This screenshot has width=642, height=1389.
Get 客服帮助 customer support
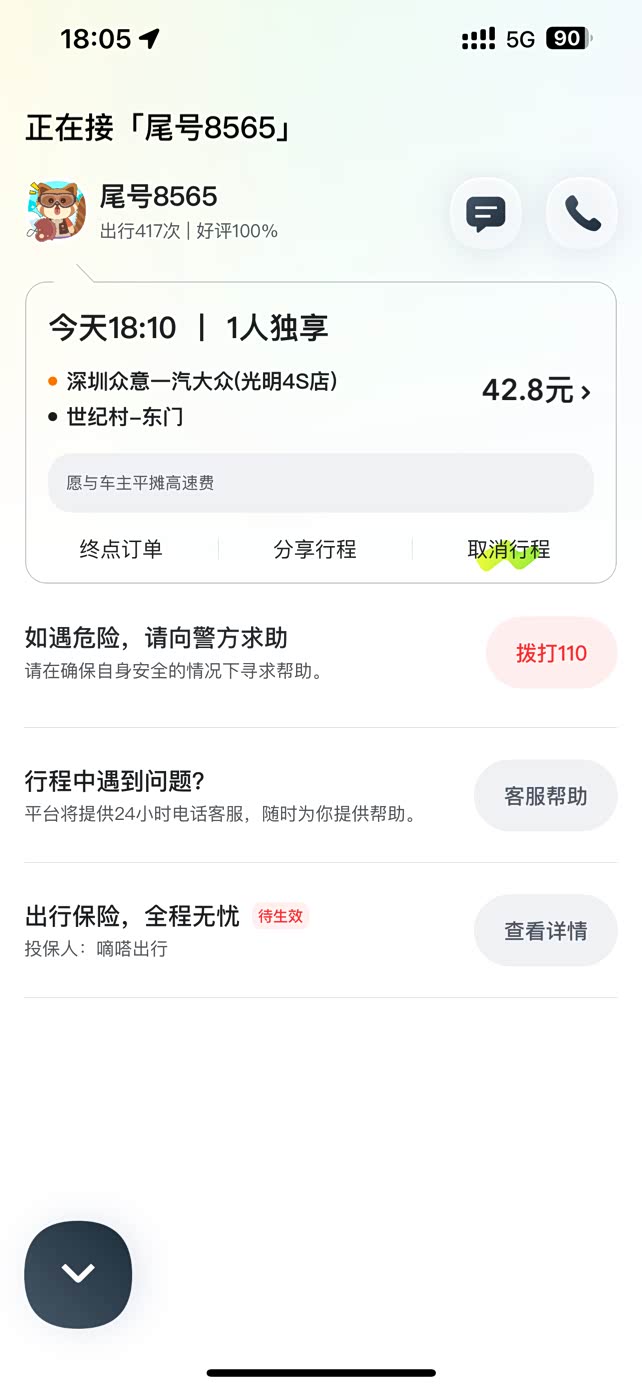pyautogui.click(x=545, y=796)
